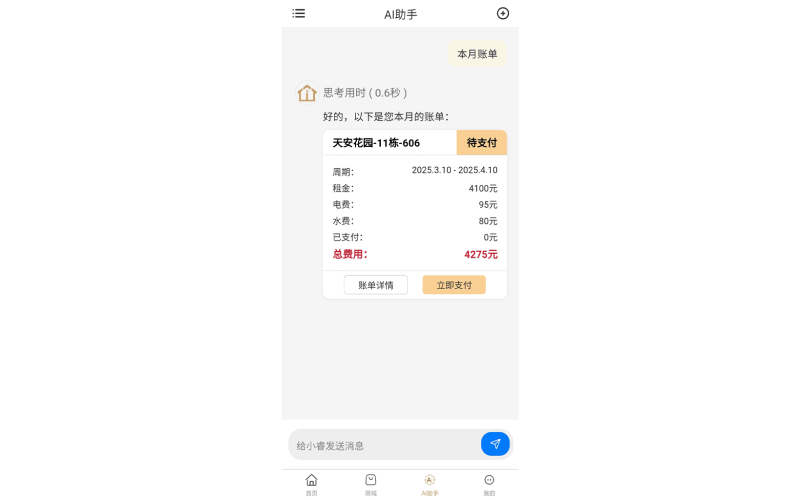Send the message with the blue arrow
This screenshot has height=500, width=800.
[495, 444]
